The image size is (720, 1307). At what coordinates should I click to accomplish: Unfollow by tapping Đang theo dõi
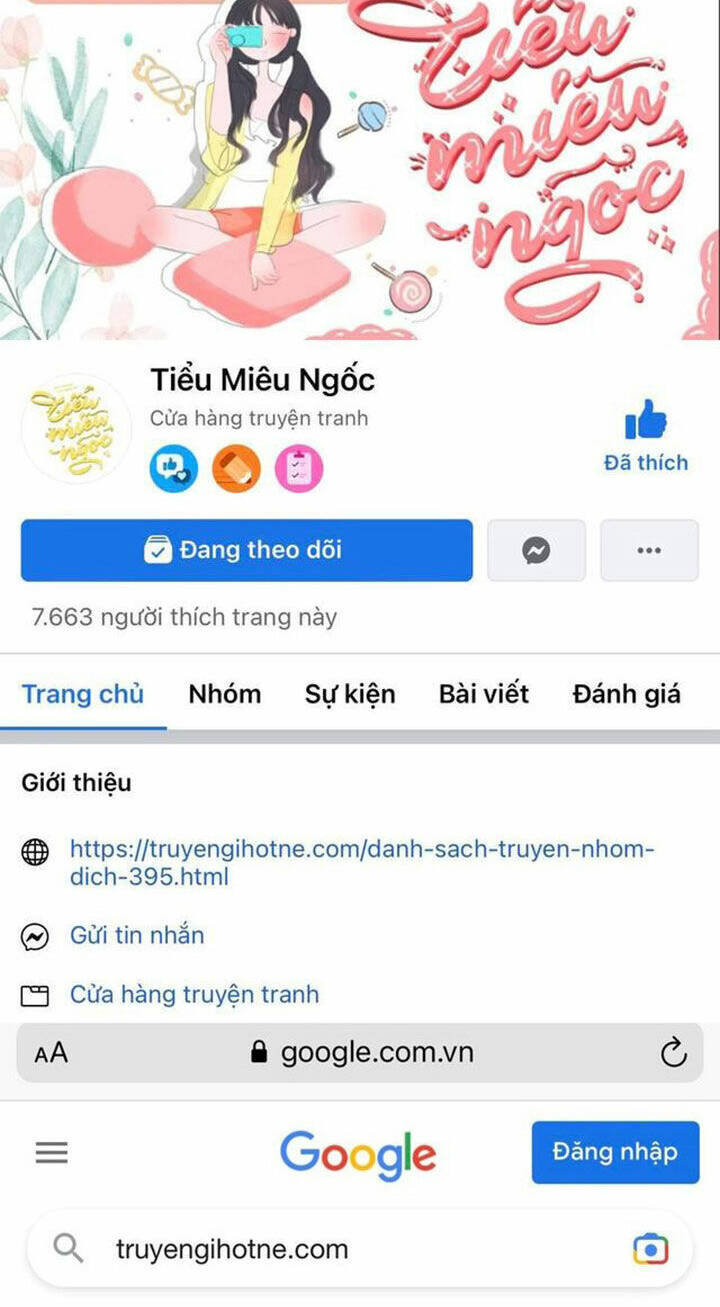tap(246, 550)
